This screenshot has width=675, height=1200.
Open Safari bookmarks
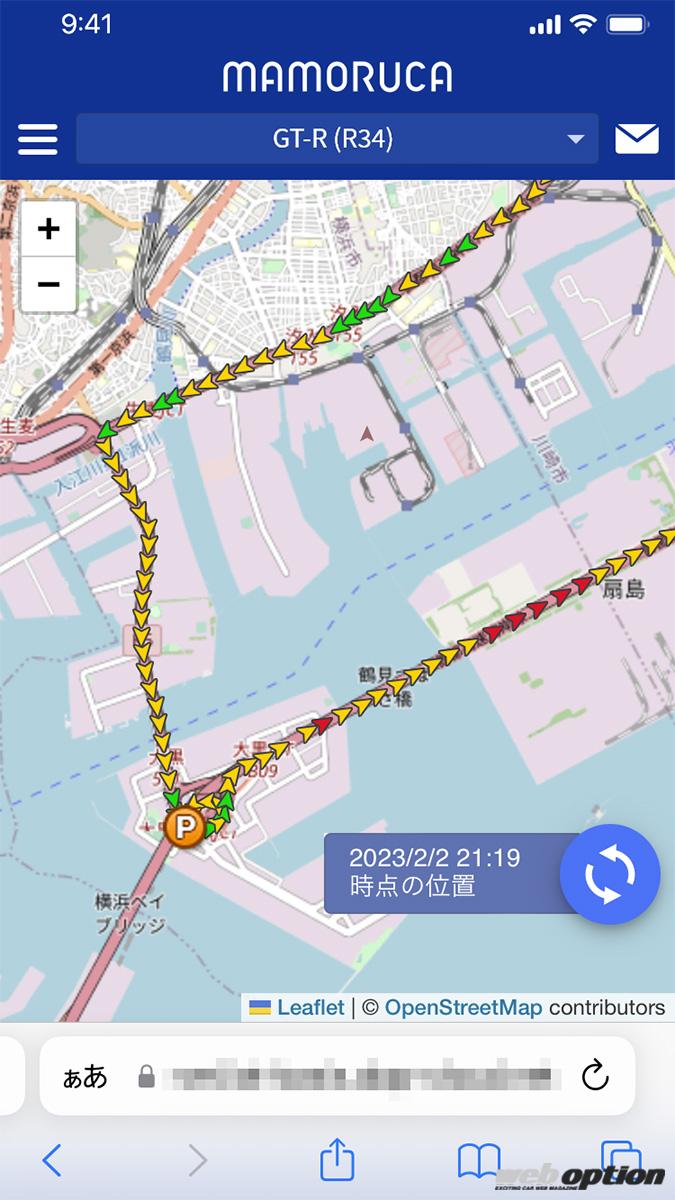coord(478,1160)
